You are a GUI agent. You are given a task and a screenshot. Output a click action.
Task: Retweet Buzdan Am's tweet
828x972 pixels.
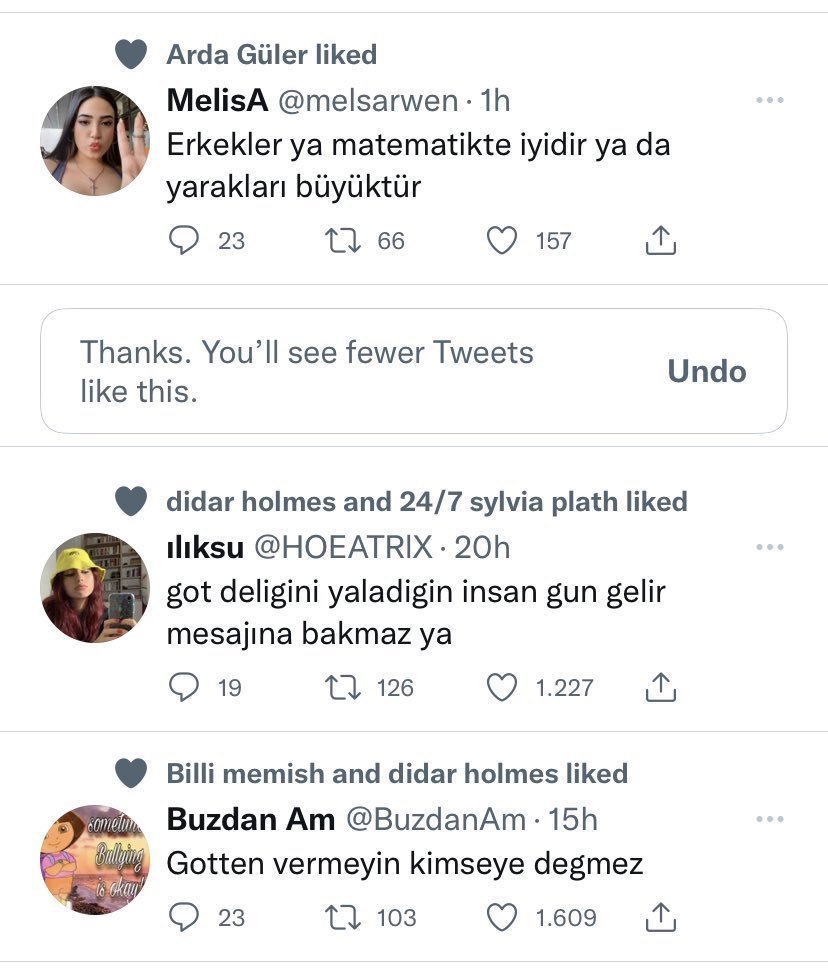pyautogui.click(x=343, y=917)
